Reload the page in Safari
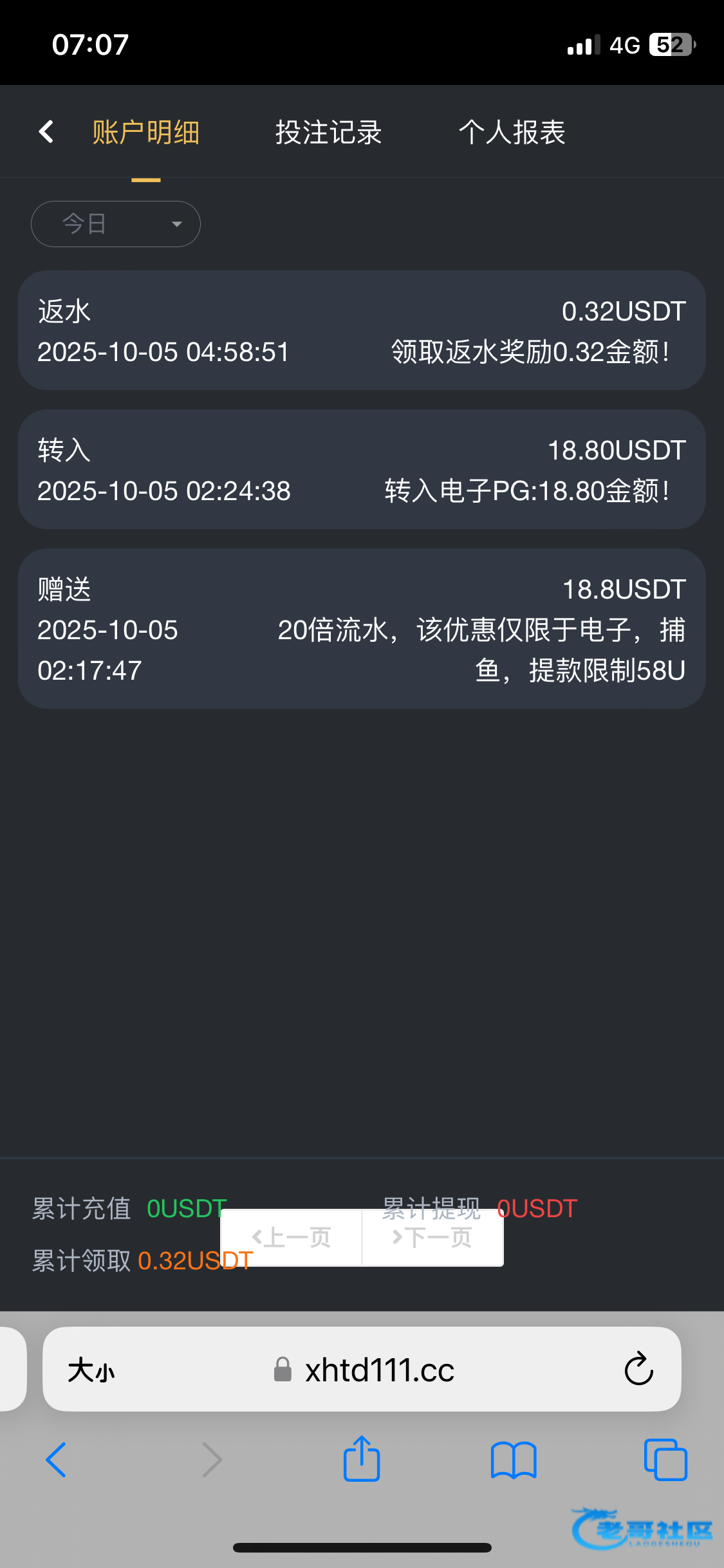The width and height of the screenshot is (724, 1568). tap(638, 1369)
